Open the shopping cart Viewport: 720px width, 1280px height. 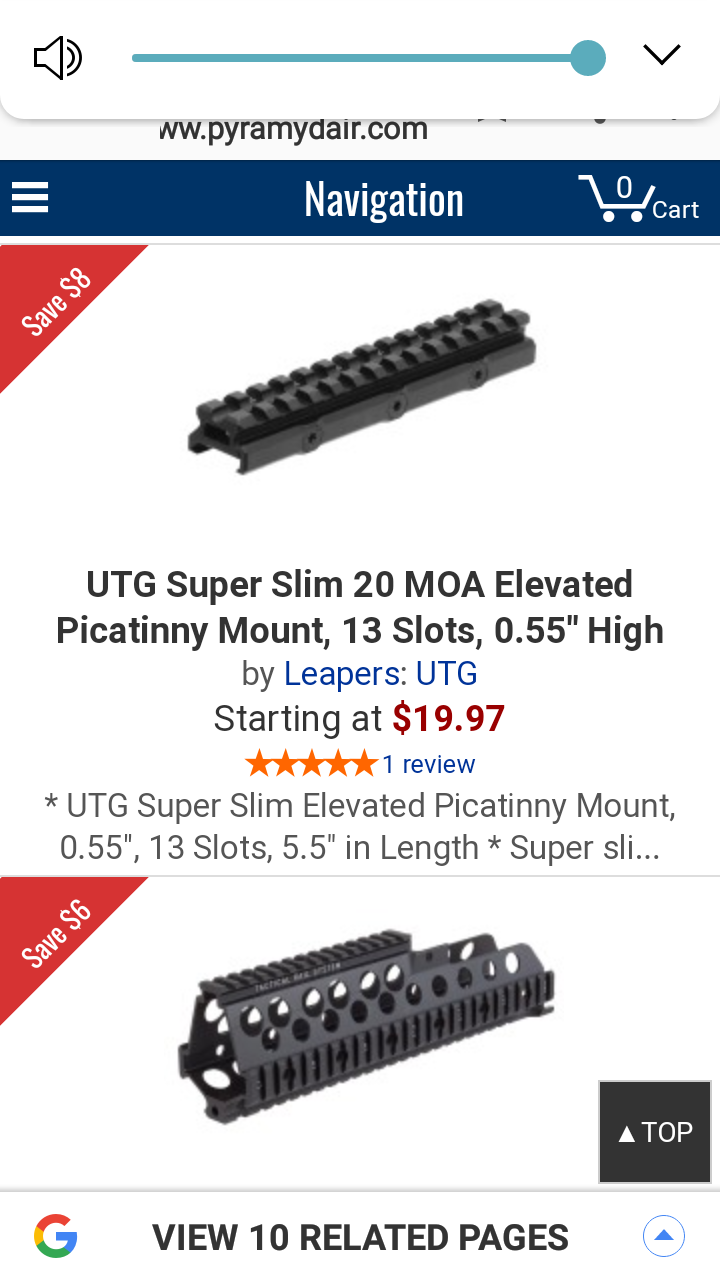click(638, 198)
